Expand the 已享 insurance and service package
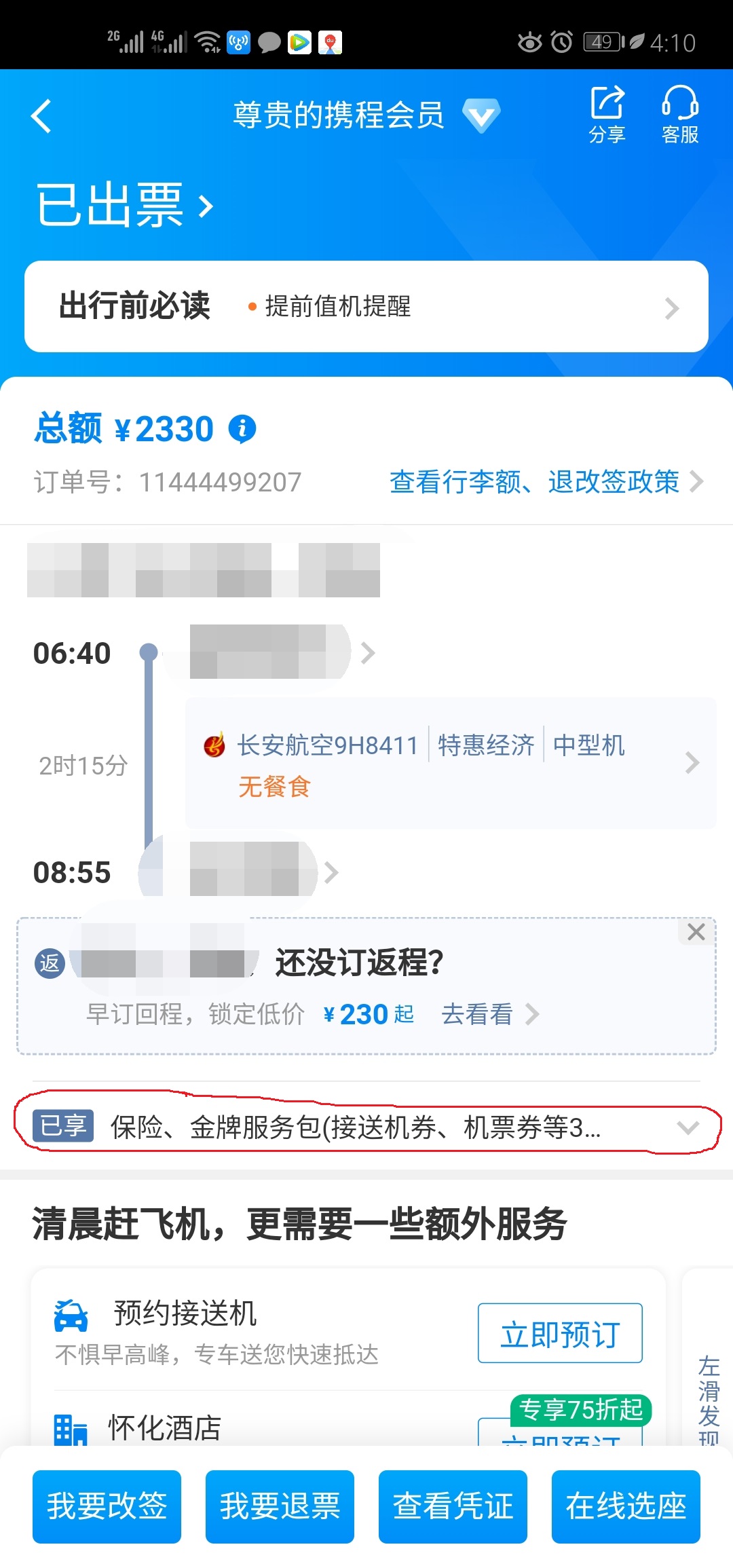The height and width of the screenshot is (1568, 733). click(366, 1127)
